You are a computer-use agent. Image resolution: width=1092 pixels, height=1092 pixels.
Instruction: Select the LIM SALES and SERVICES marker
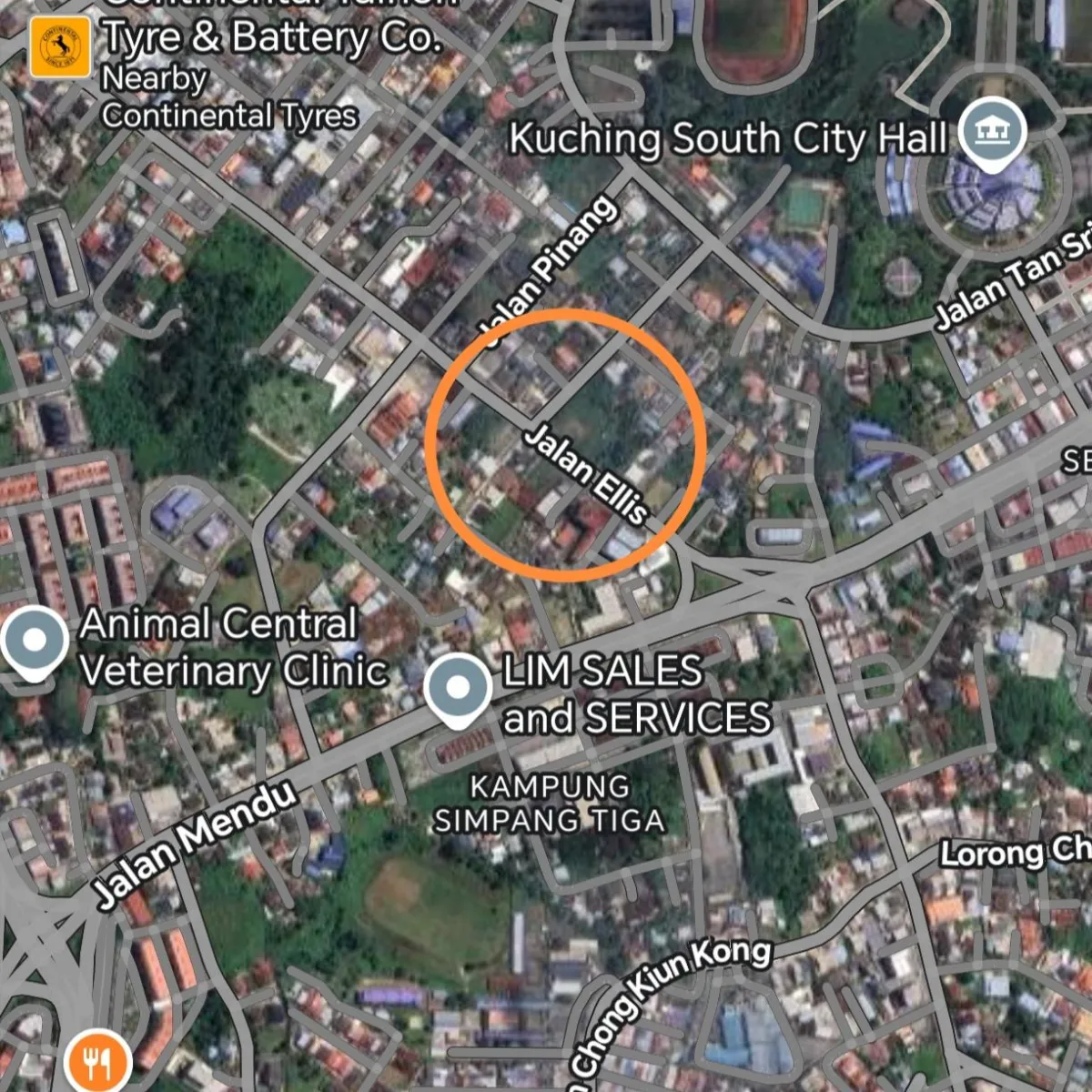pos(458,688)
